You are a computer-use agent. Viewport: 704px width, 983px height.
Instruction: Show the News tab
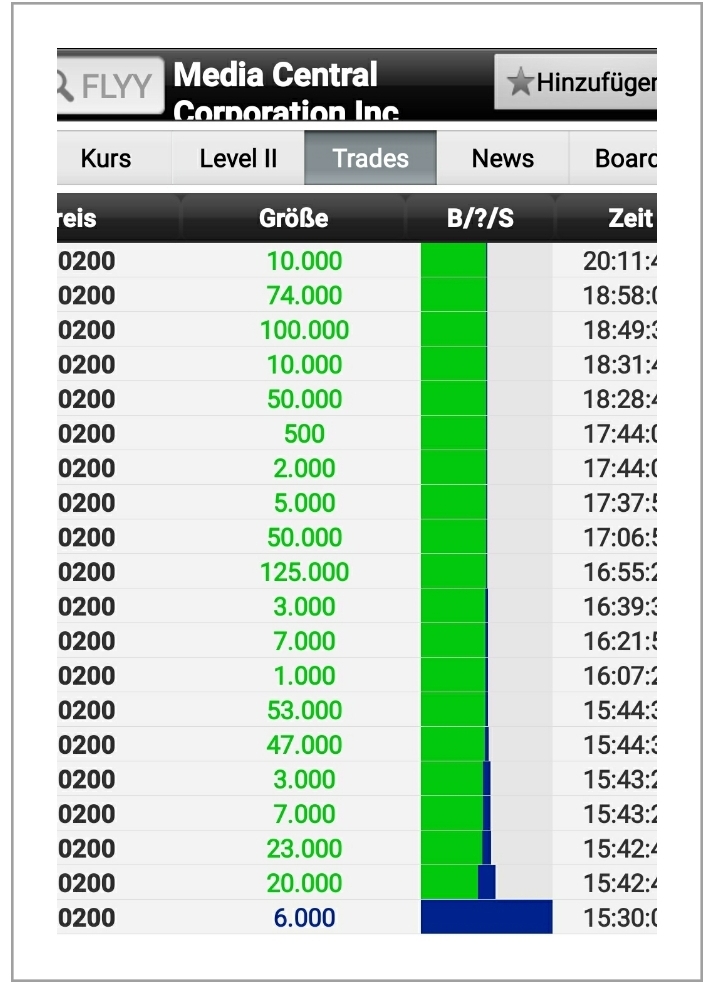(502, 159)
